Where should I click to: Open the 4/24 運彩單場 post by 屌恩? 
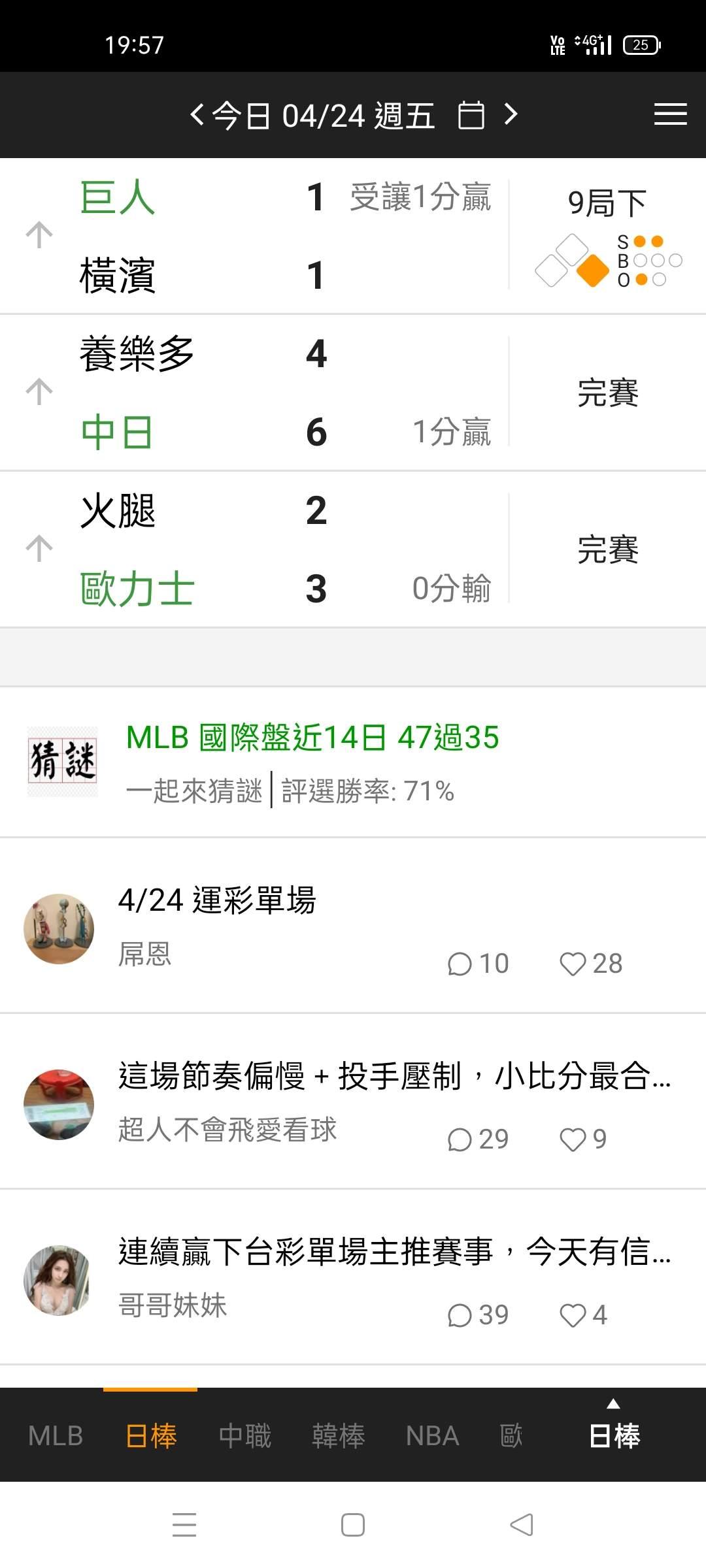217,900
